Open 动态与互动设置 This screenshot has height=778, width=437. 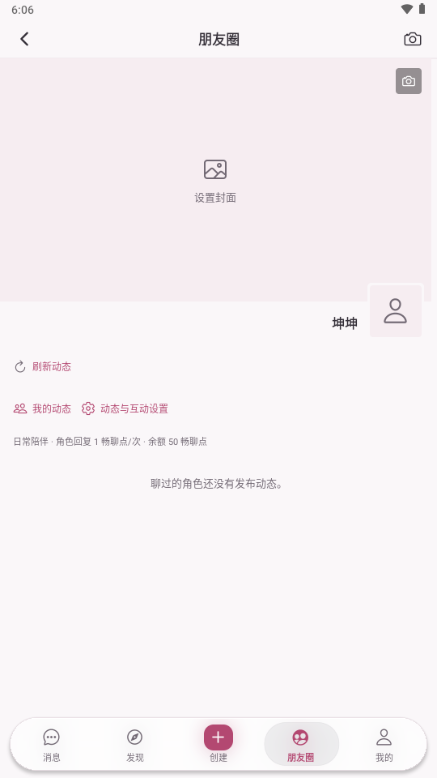click(x=125, y=409)
